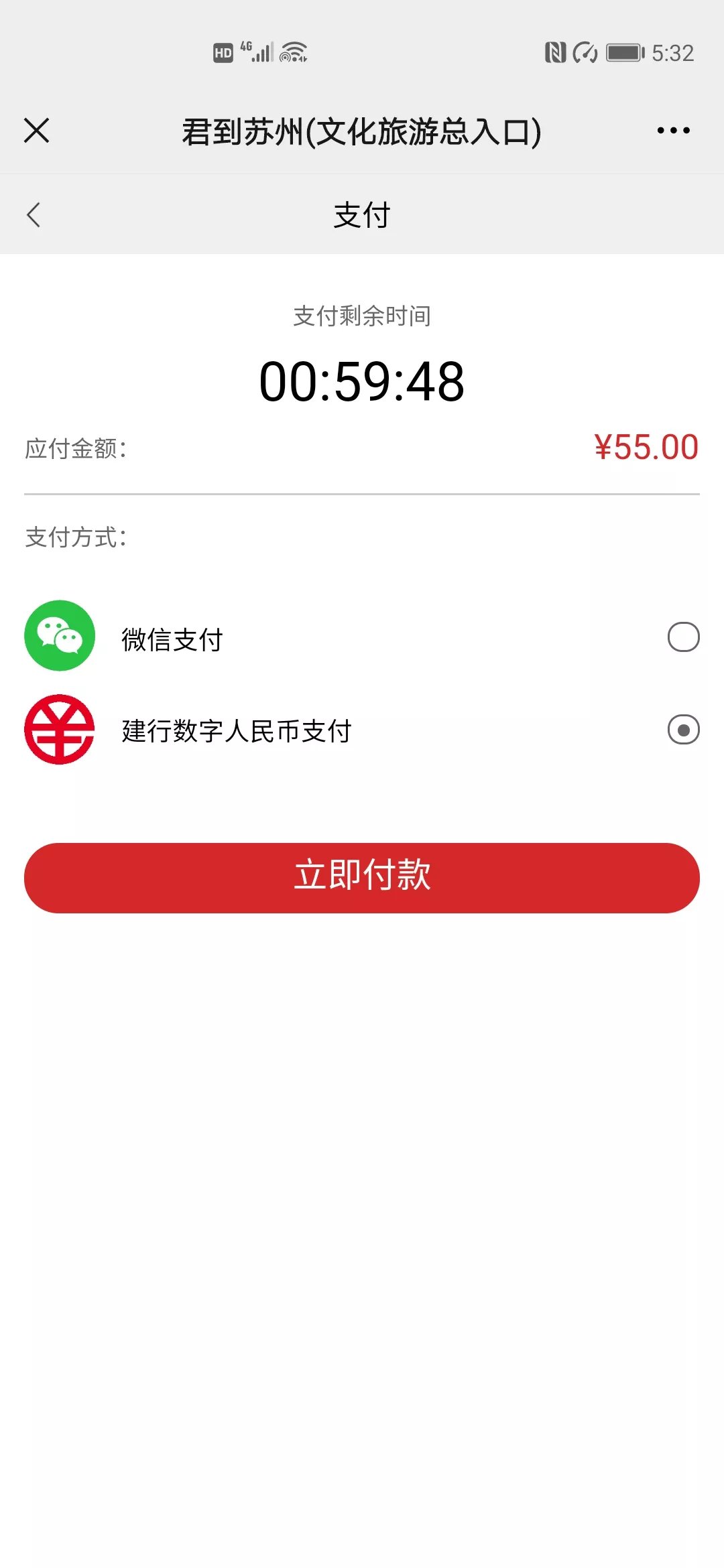724x1568 pixels.
Task: Tap the 立即付款 button
Action: [362, 878]
